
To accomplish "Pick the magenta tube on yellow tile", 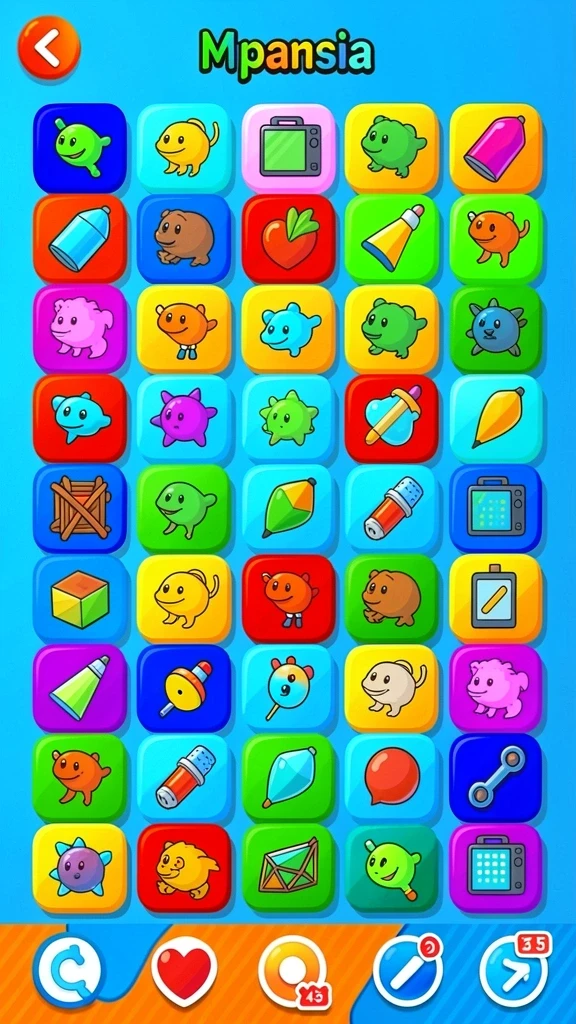I will [x=496, y=148].
